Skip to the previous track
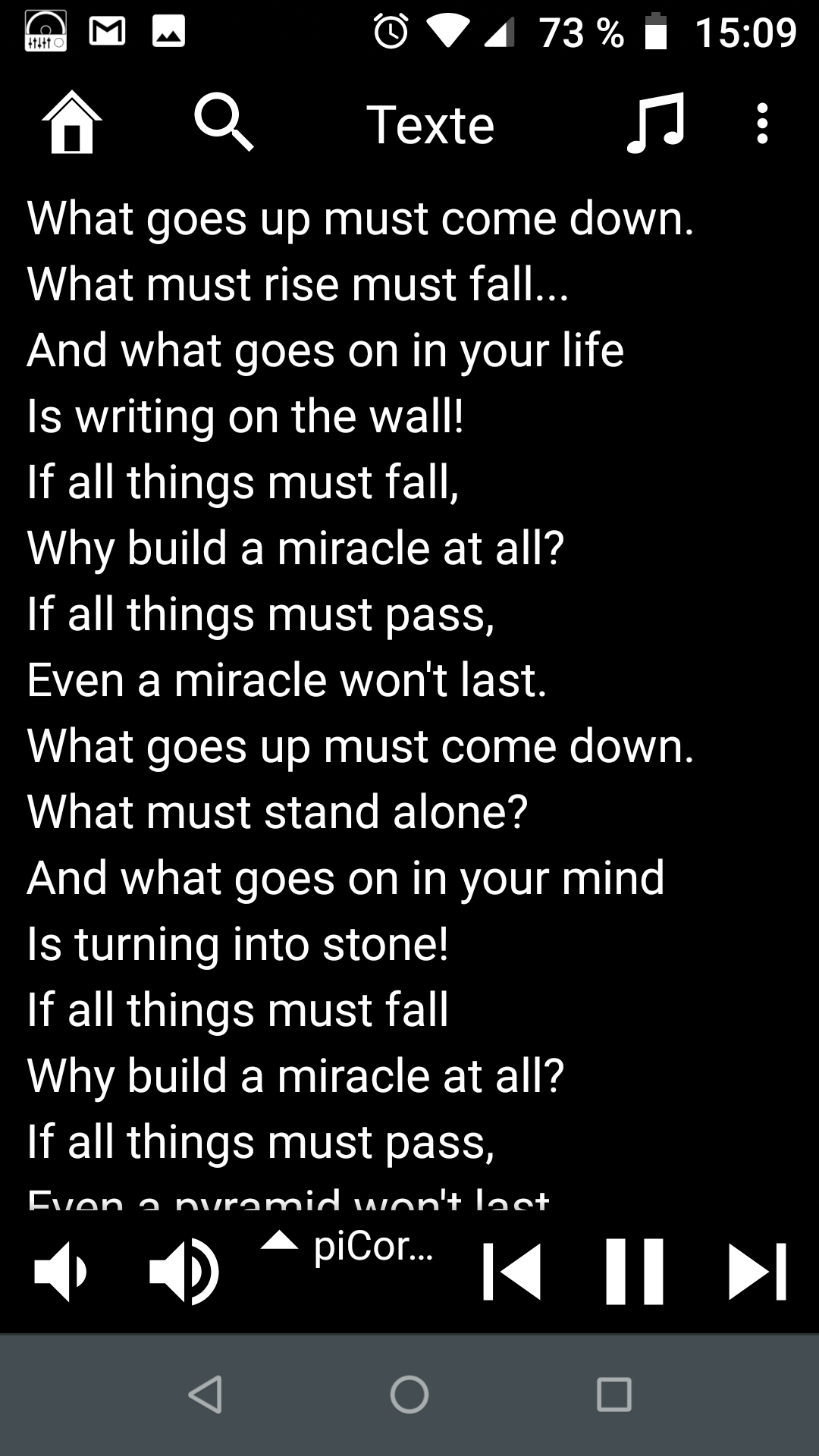The height and width of the screenshot is (1456, 819). [x=512, y=1272]
